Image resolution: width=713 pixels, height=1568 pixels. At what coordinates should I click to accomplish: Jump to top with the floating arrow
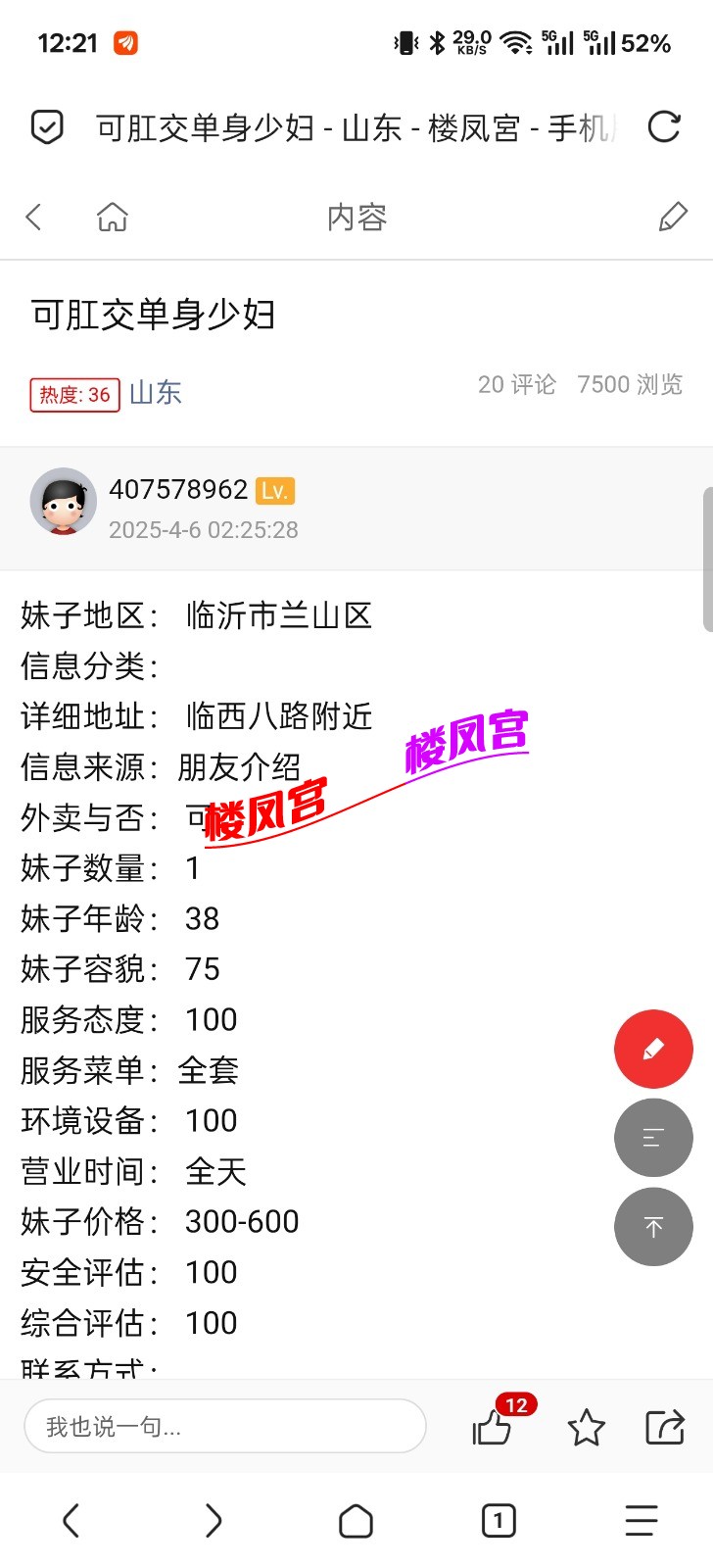tap(653, 1227)
